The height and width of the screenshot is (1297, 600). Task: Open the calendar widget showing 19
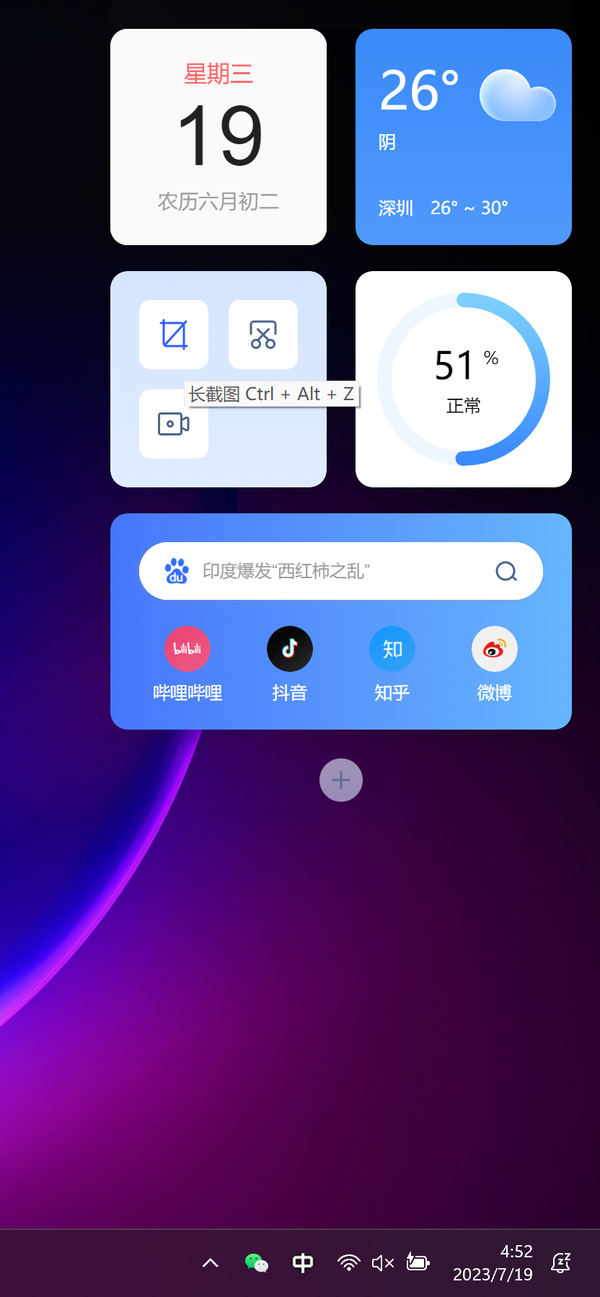218,137
